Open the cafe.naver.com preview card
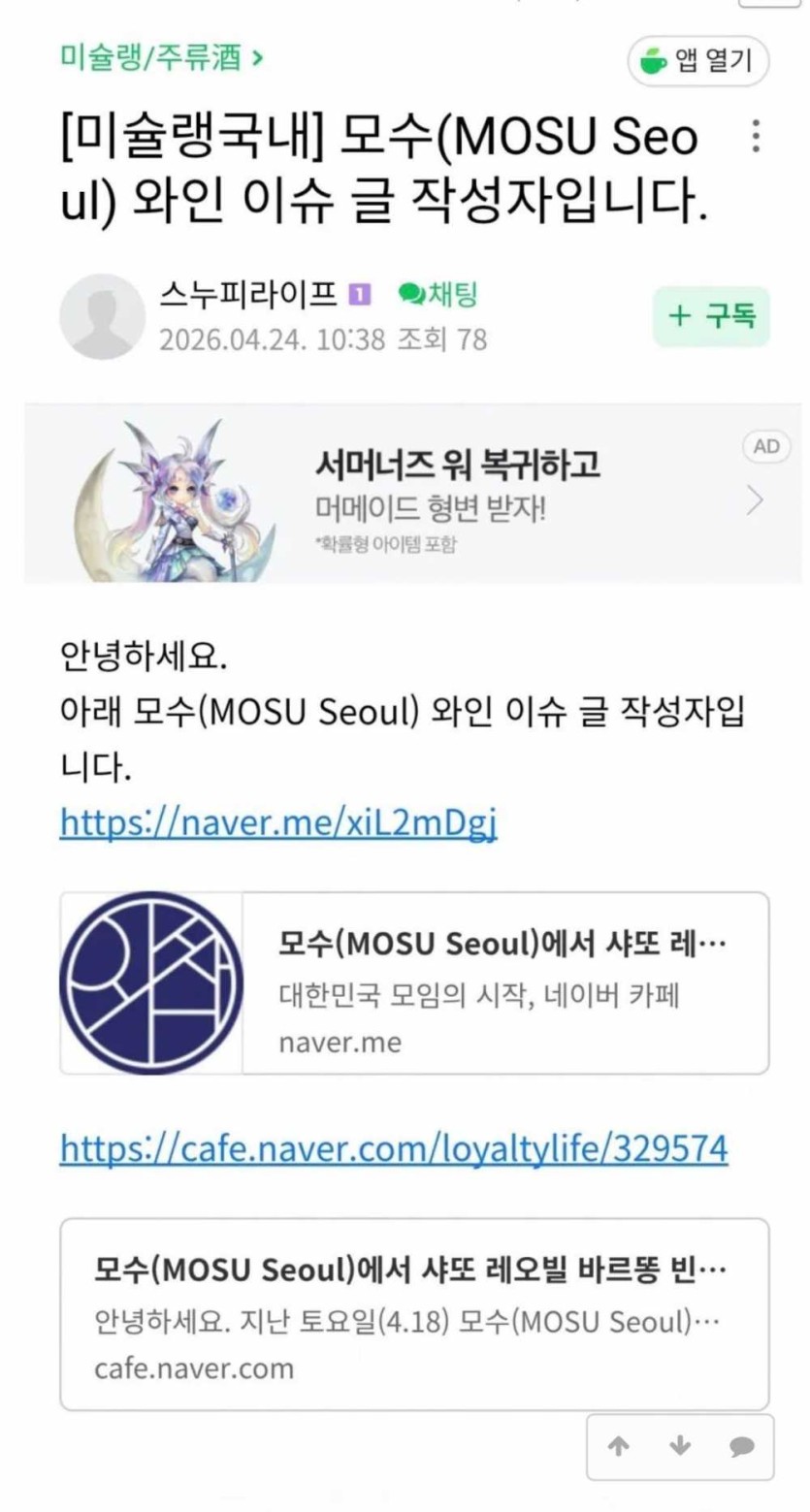Image resolution: width=810 pixels, height=1512 pixels. (414, 1313)
